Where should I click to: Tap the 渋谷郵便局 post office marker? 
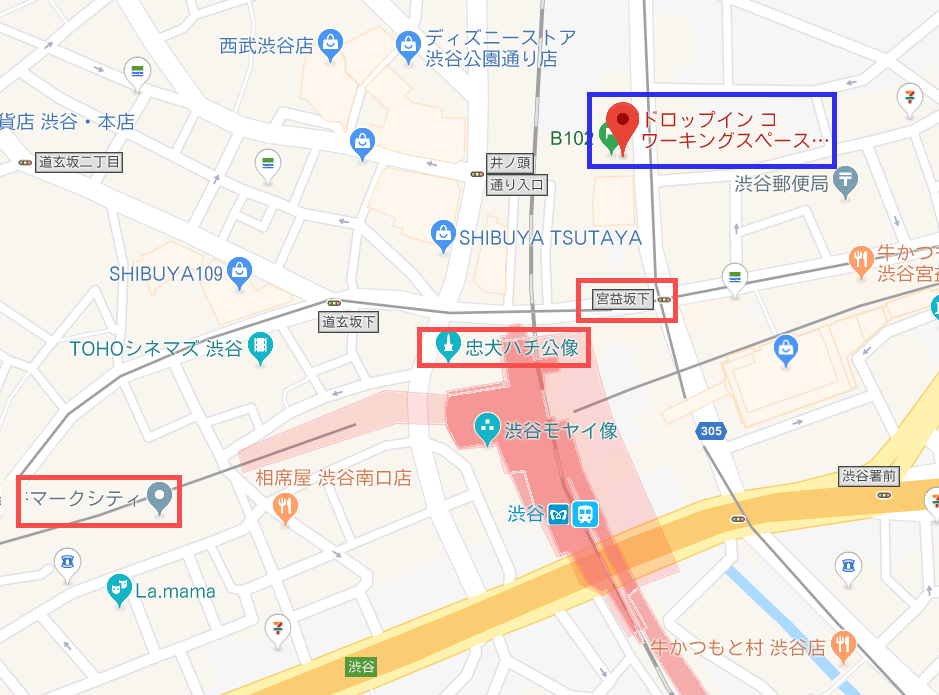click(846, 182)
